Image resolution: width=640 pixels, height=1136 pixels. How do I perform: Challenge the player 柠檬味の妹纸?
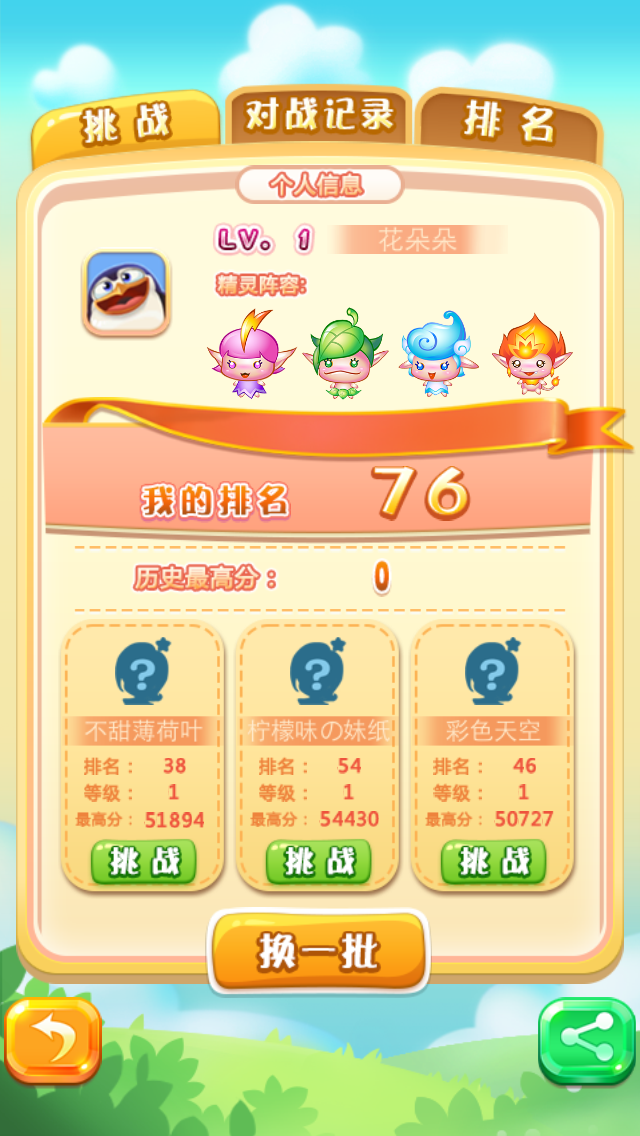click(x=318, y=862)
